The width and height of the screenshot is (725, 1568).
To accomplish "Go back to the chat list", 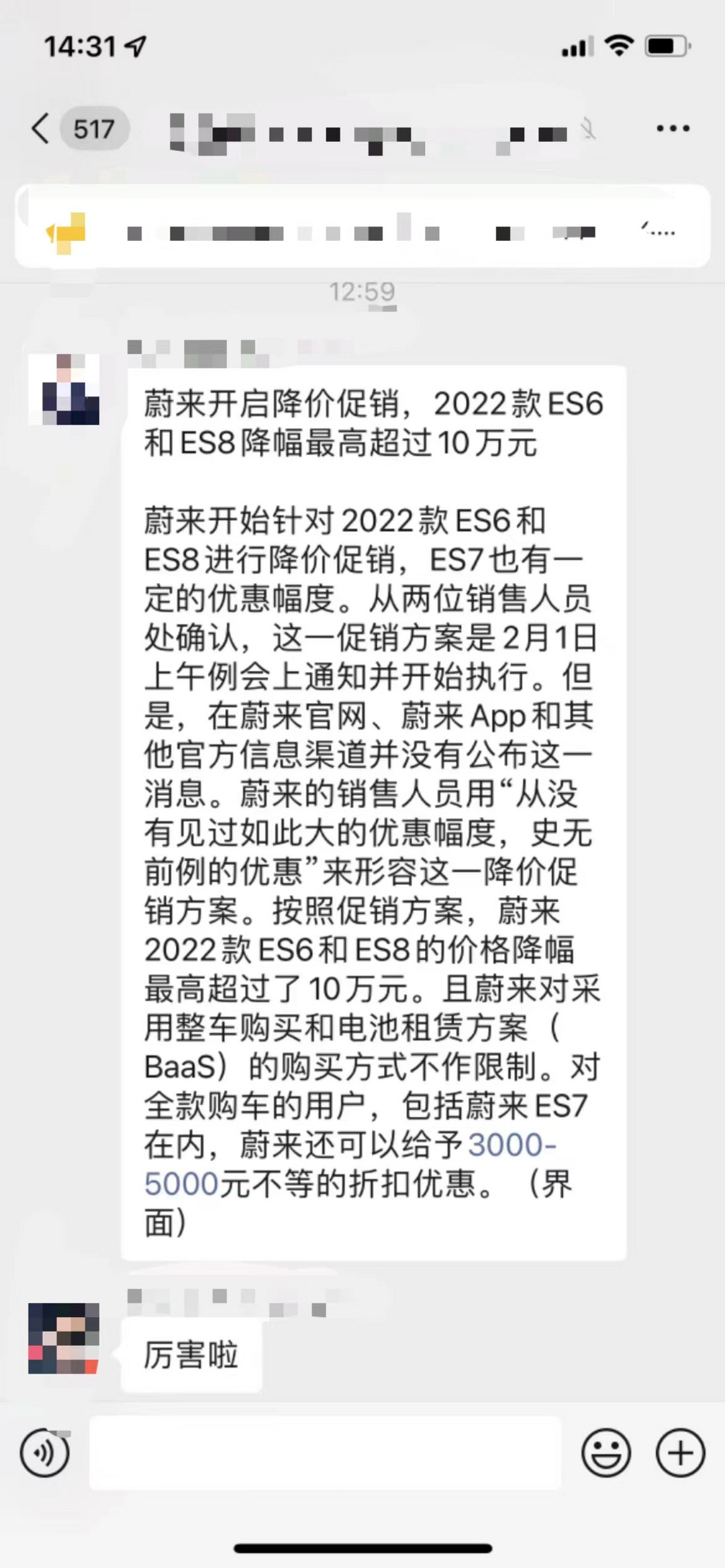I will coord(42,128).
